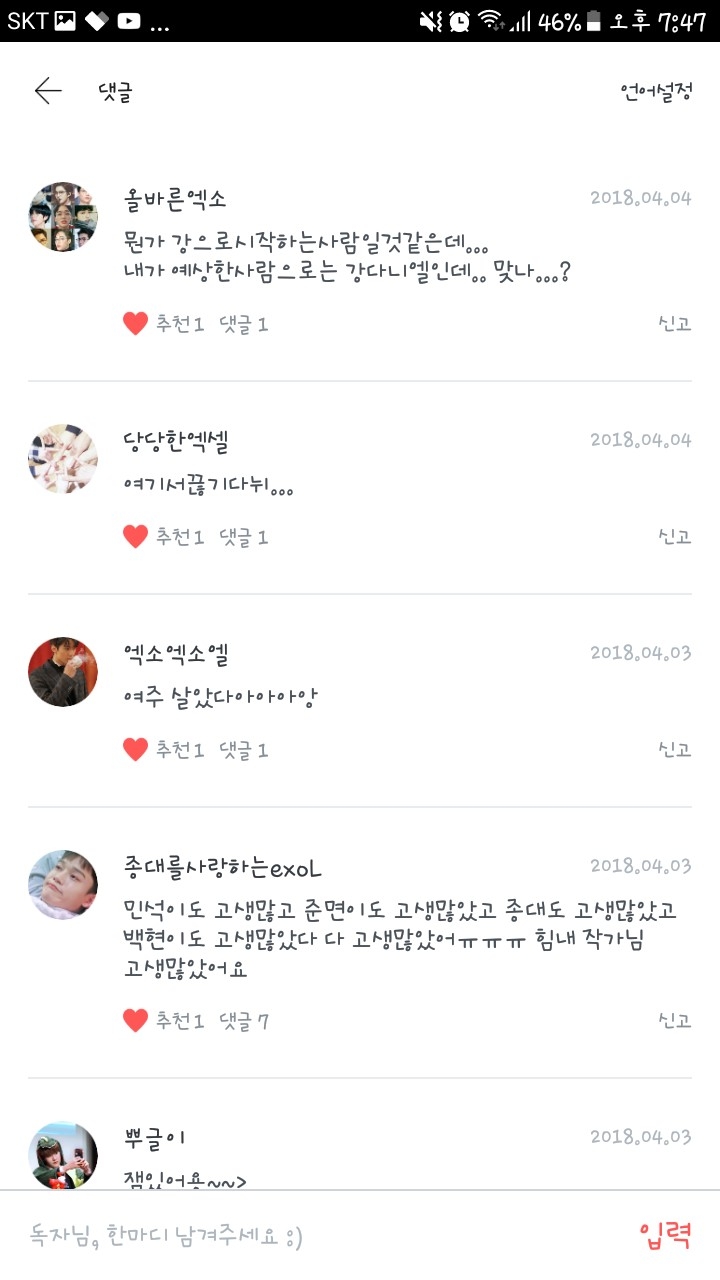
Task: Report 종대를사랑하는exoL's comment via 신고
Action: coord(674,1021)
